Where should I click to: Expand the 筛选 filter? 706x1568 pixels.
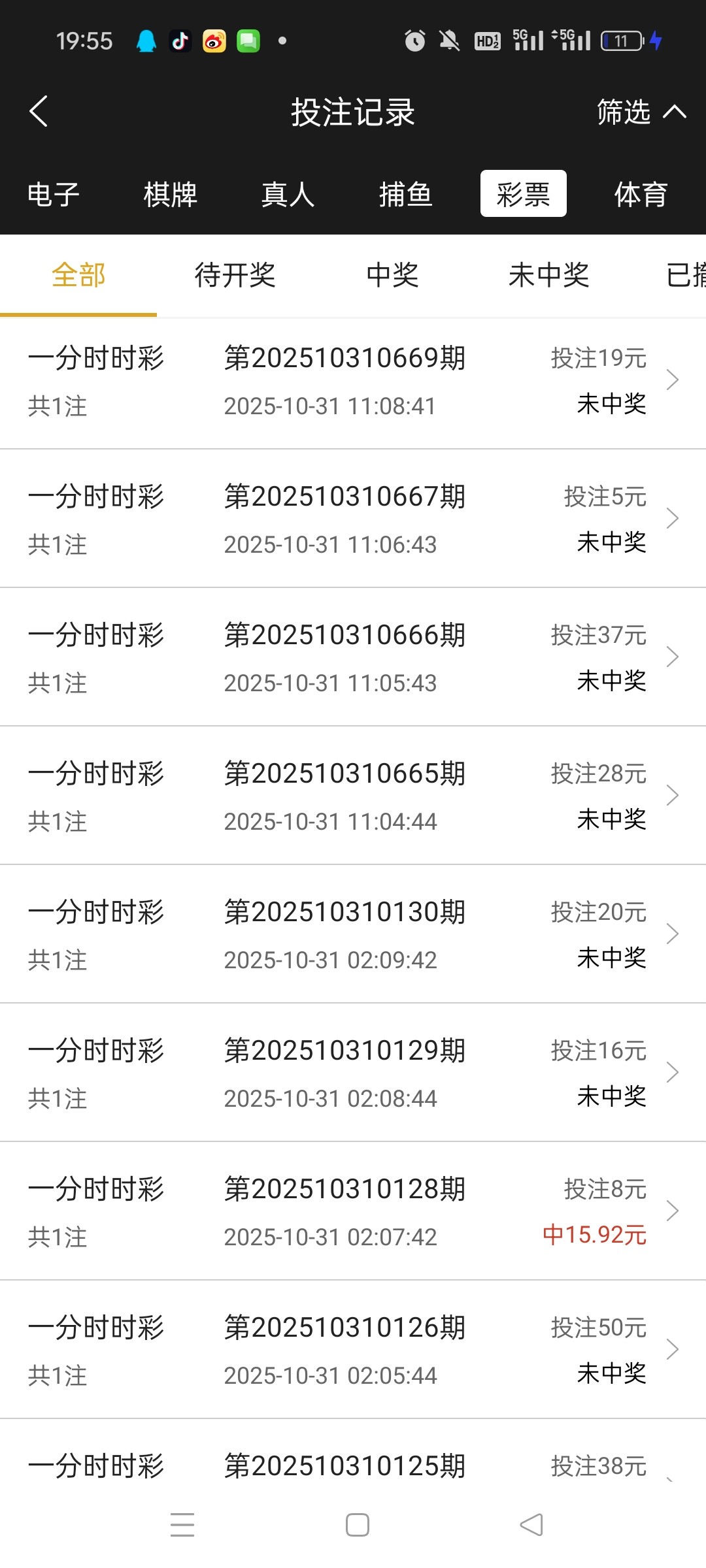(641, 112)
